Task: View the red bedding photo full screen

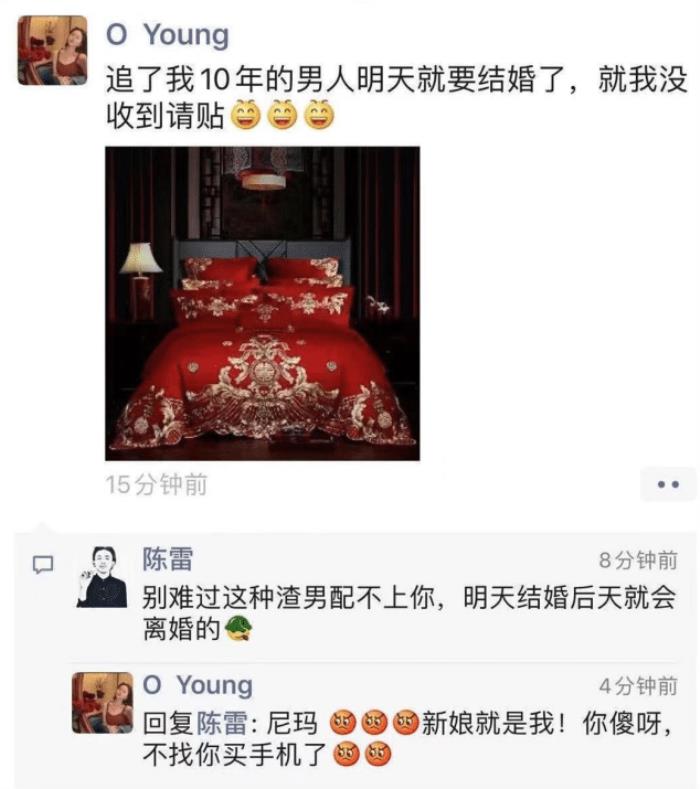Action: tap(262, 302)
